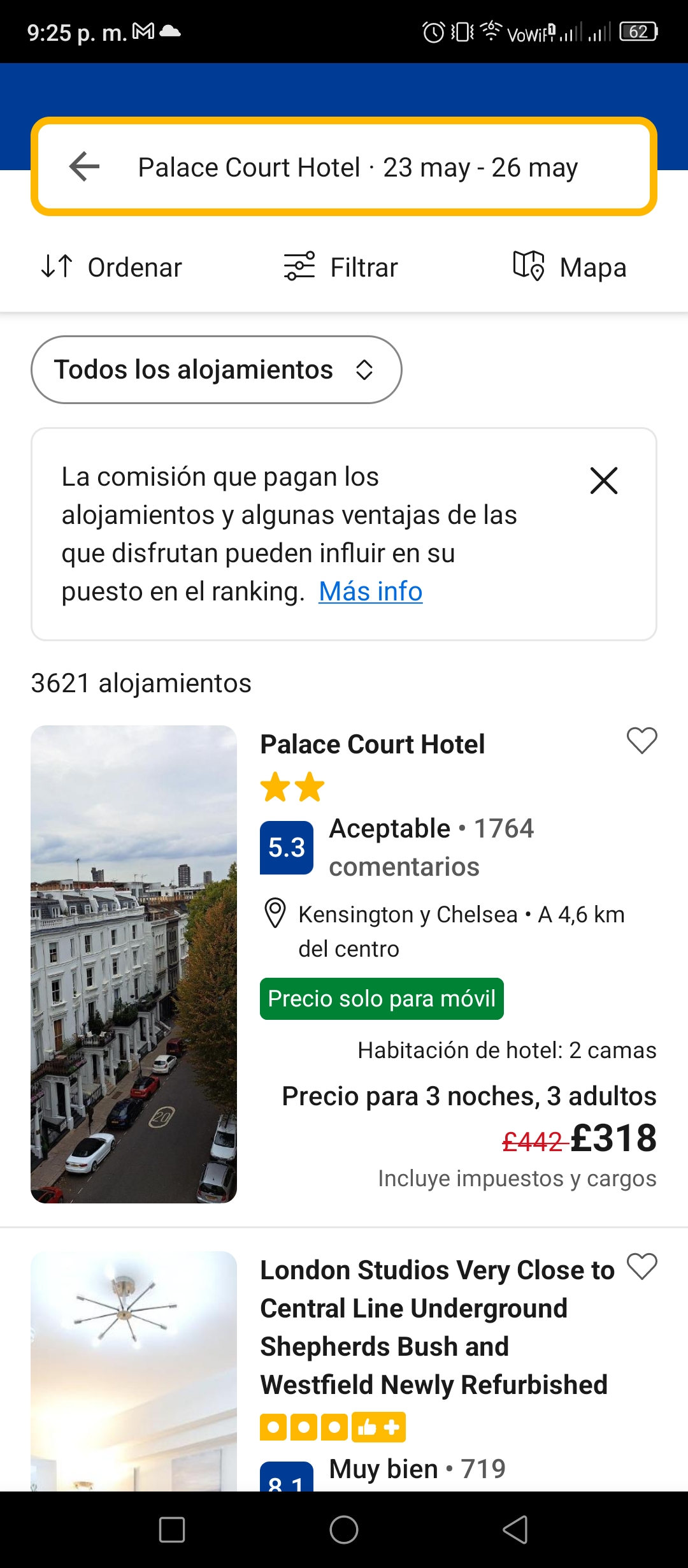This screenshot has height=1568, width=688.
Task: Save Palace Court Hotel to favorites
Action: coord(641,741)
